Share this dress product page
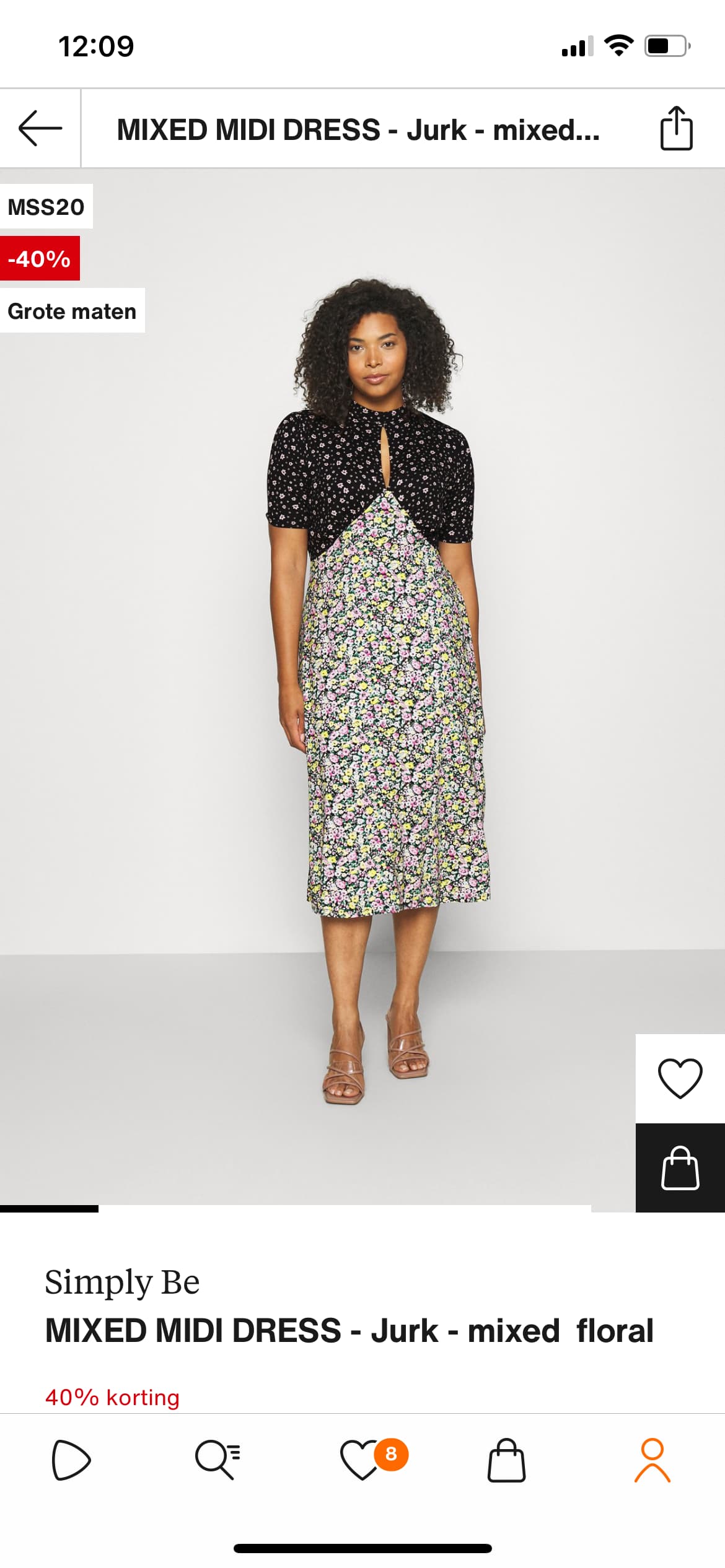Image resolution: width=725 pixels, height=1568 pixels. pos(676,128)
